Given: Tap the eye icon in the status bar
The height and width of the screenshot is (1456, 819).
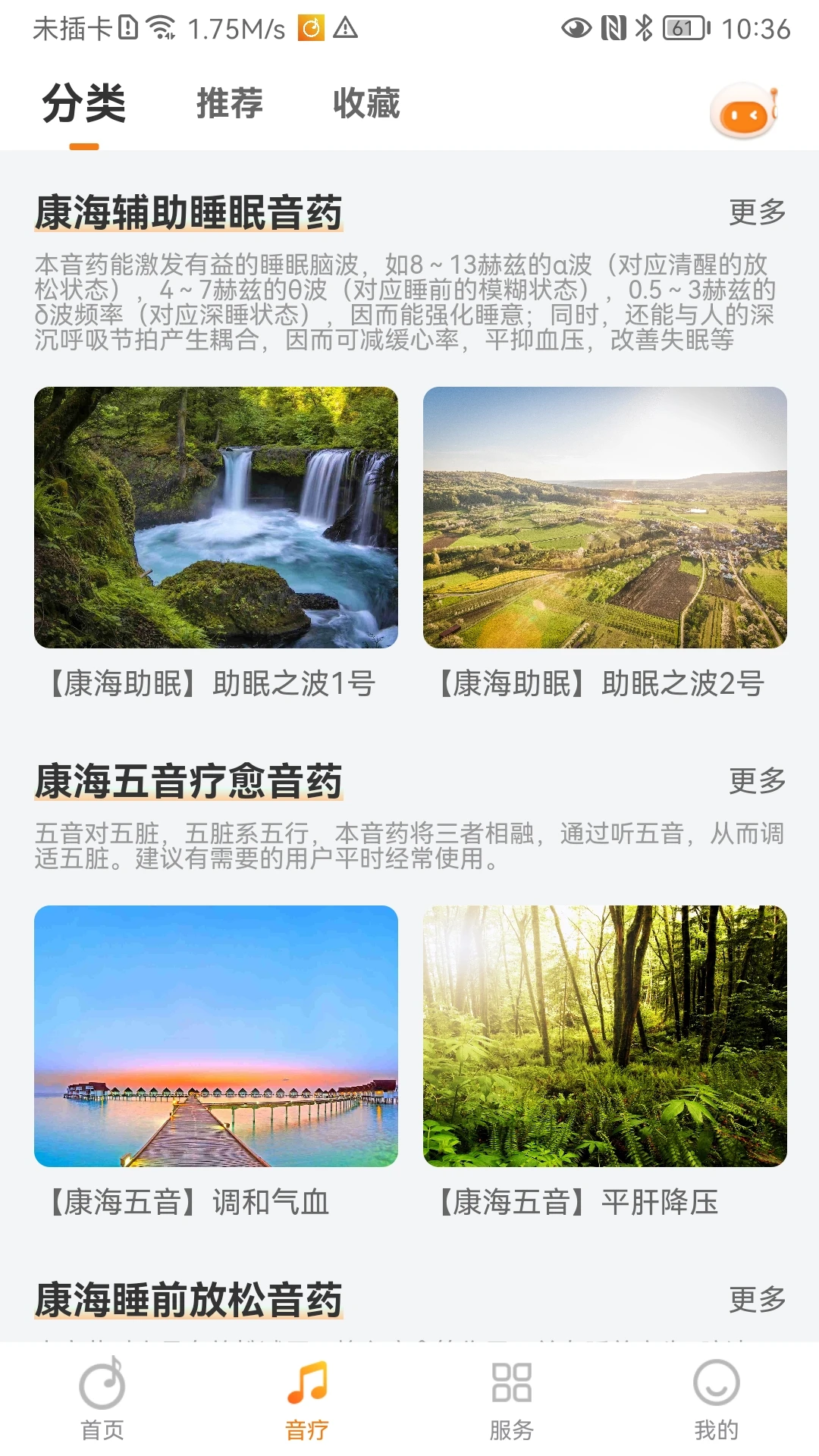Looking at the screenshot, I should pyautogui.click(x=577, y=26).
